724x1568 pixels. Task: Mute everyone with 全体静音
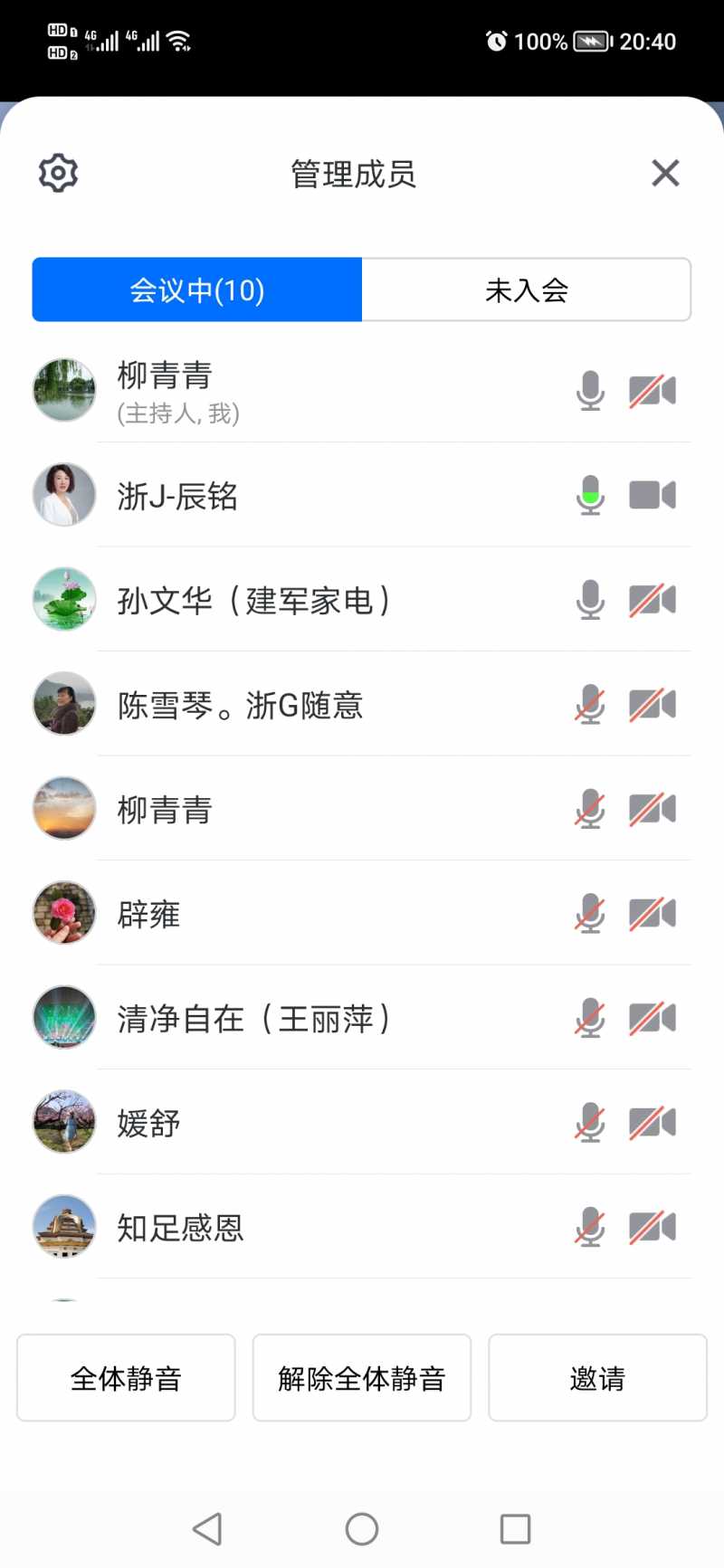pyautogui.click(x=126, y=1378)
